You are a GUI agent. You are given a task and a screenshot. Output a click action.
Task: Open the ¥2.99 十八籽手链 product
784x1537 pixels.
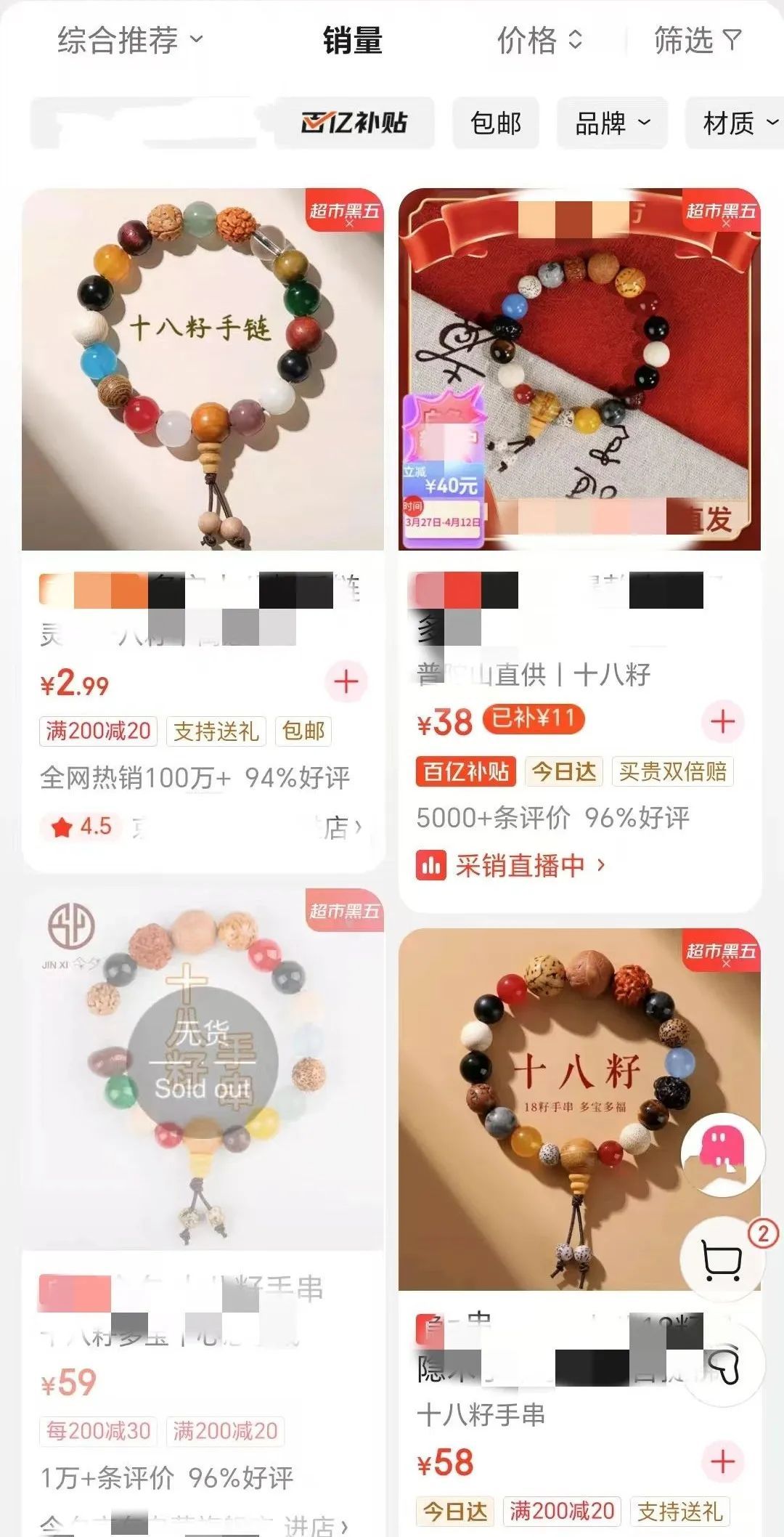(x=203, y=370)
